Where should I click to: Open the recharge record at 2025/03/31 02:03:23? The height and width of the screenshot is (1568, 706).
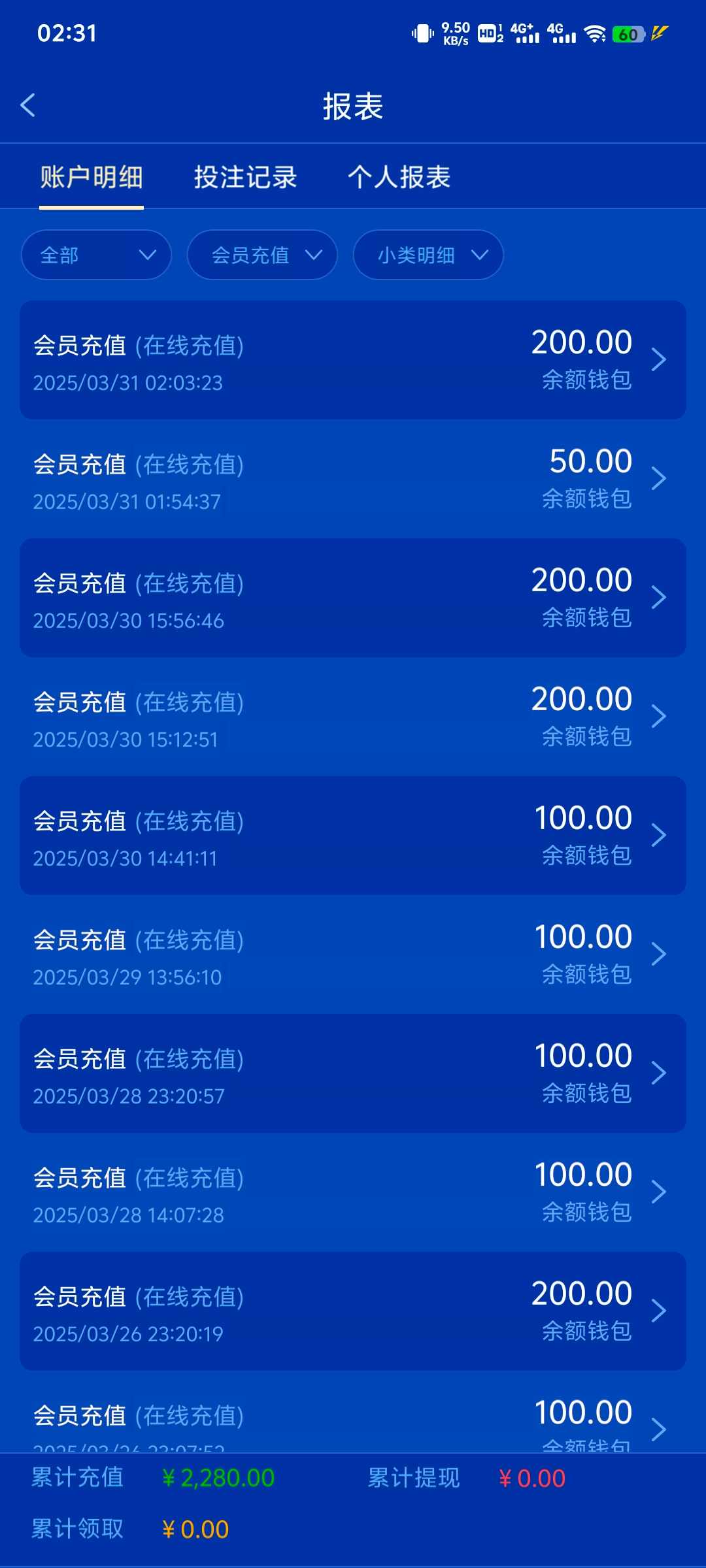click(x=353, y=360)
